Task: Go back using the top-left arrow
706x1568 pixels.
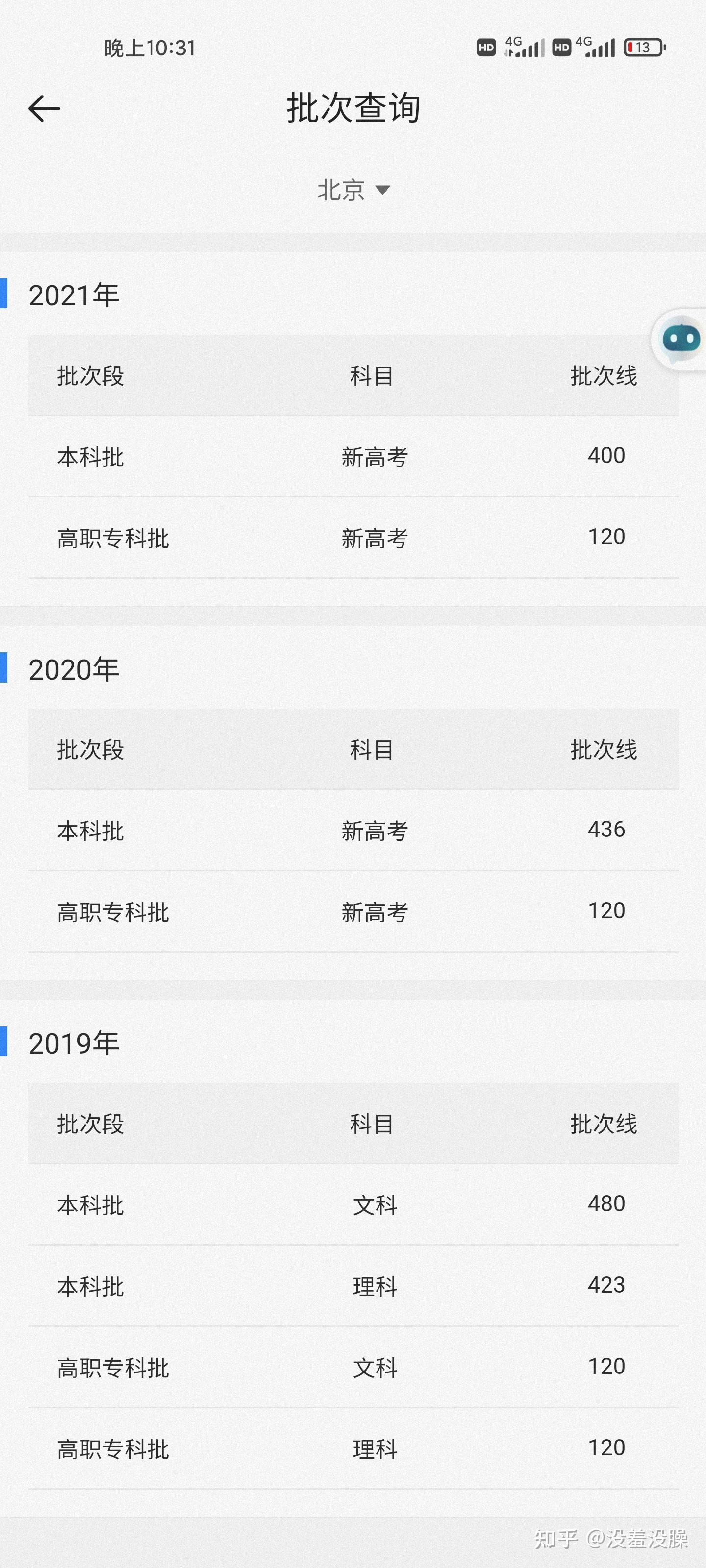Action: coord(45,108)
